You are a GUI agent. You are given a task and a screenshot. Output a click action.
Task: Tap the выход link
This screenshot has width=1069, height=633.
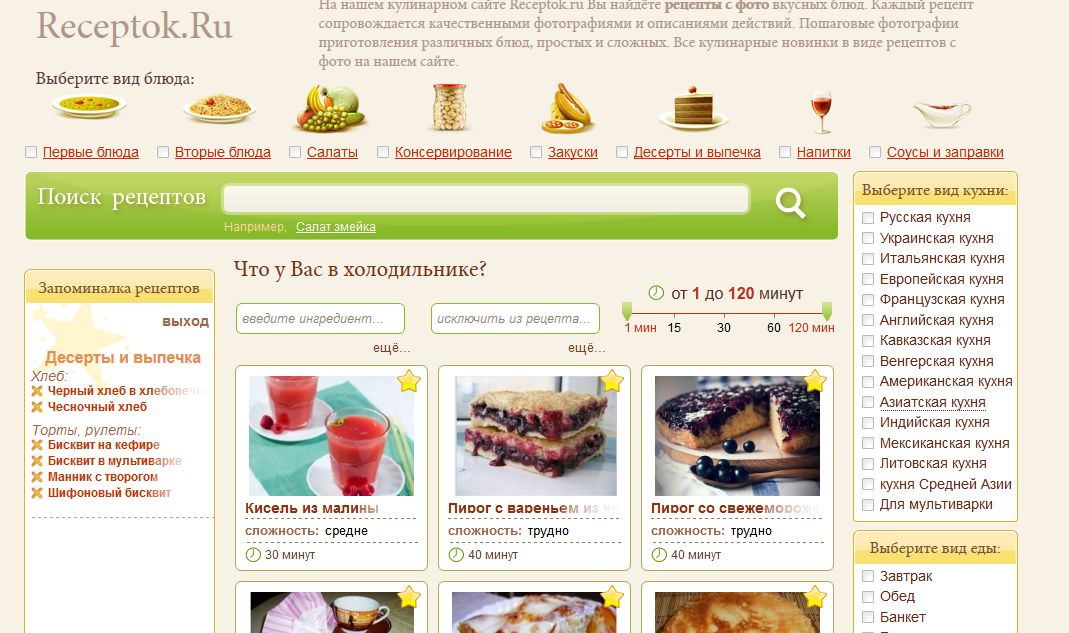[x=185, y=321]
